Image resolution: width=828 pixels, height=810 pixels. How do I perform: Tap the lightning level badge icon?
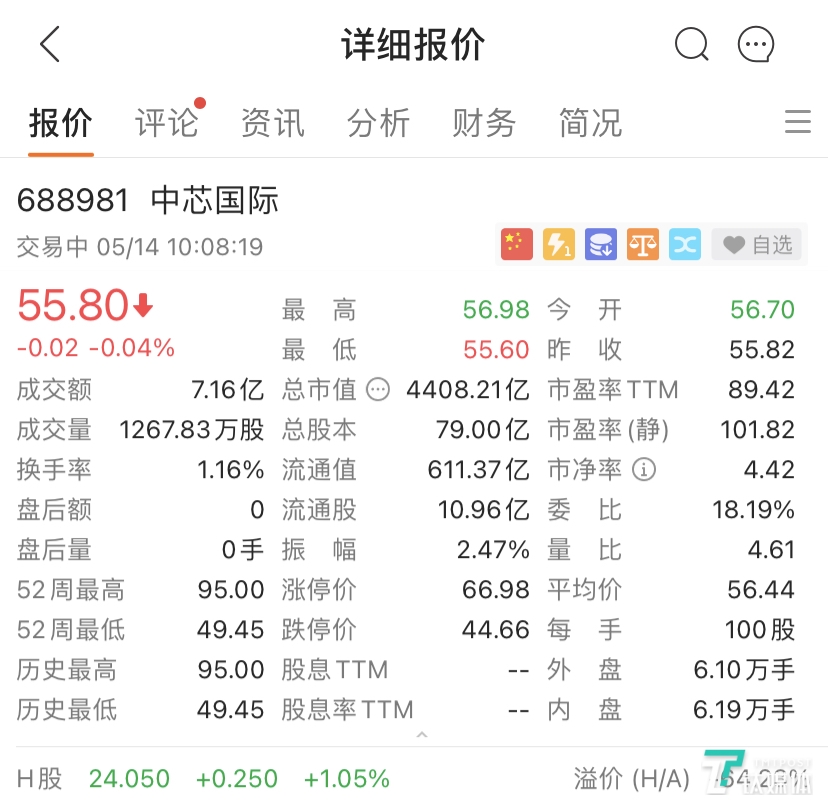click(559, 245)
